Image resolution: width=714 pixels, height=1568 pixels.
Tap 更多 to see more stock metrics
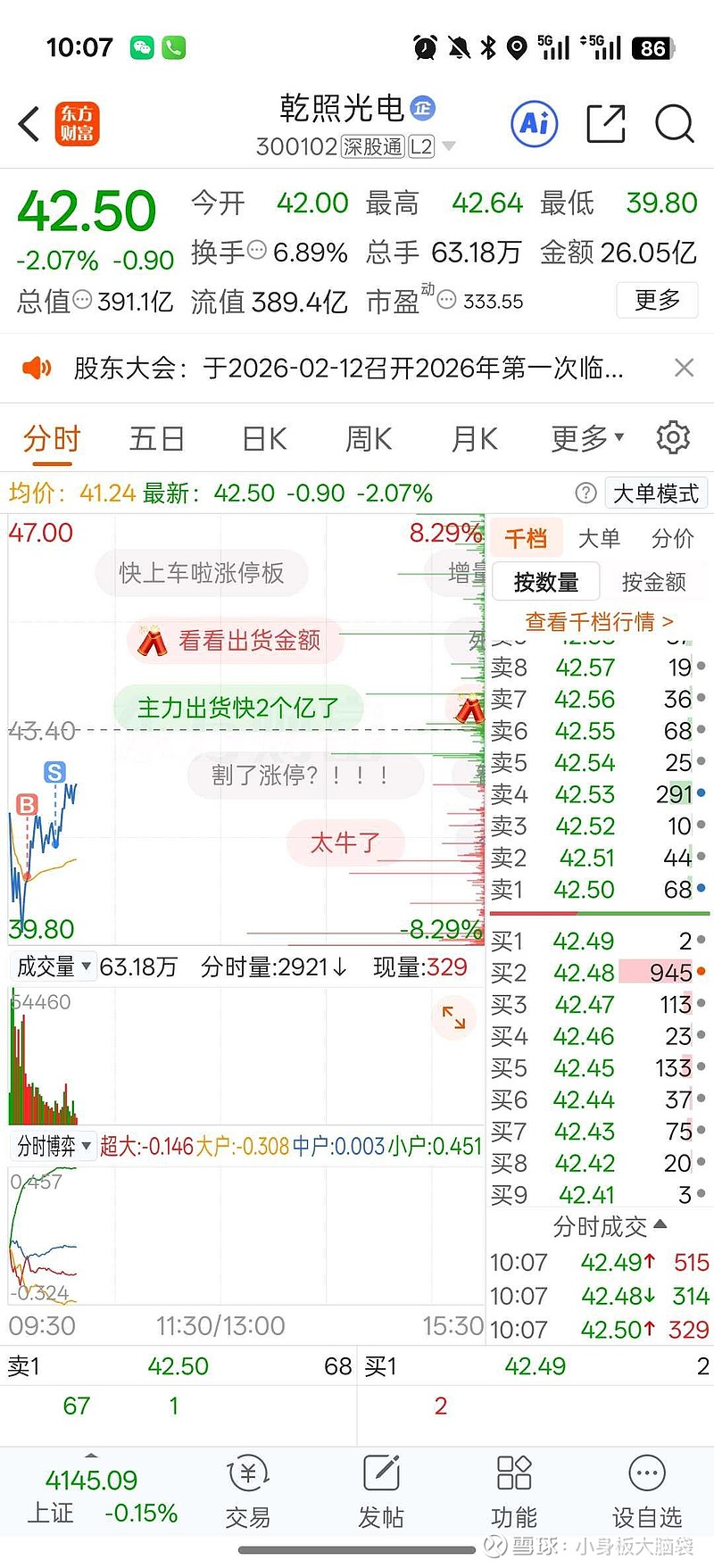[x=657, y=301]
